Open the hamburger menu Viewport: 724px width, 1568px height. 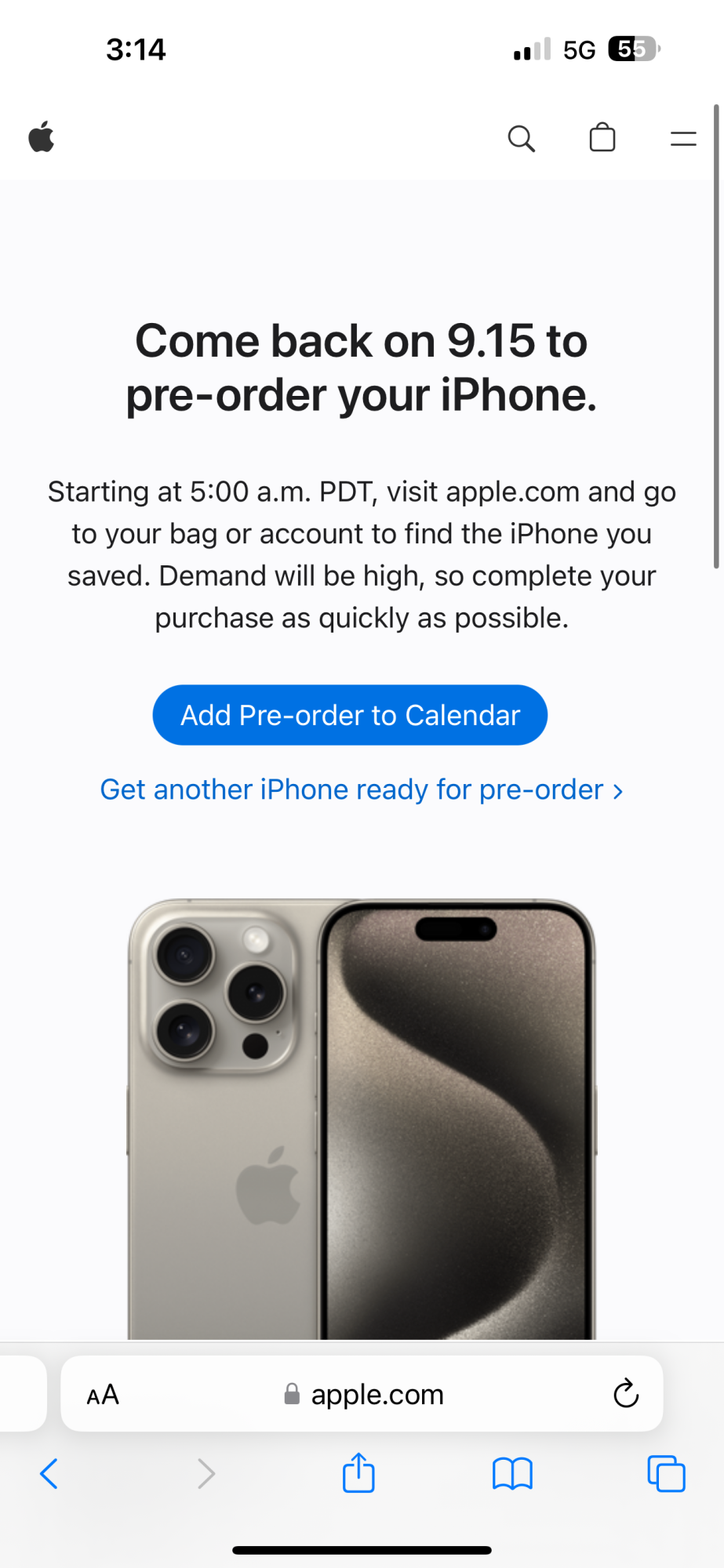click(683, 139)
